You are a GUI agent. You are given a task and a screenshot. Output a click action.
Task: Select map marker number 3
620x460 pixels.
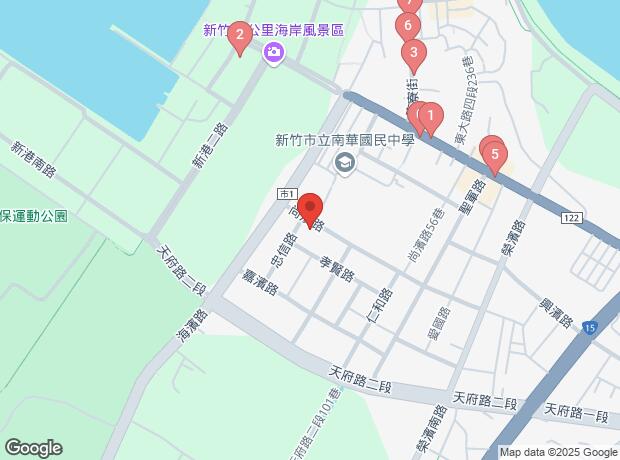click(x=412, y=54)
